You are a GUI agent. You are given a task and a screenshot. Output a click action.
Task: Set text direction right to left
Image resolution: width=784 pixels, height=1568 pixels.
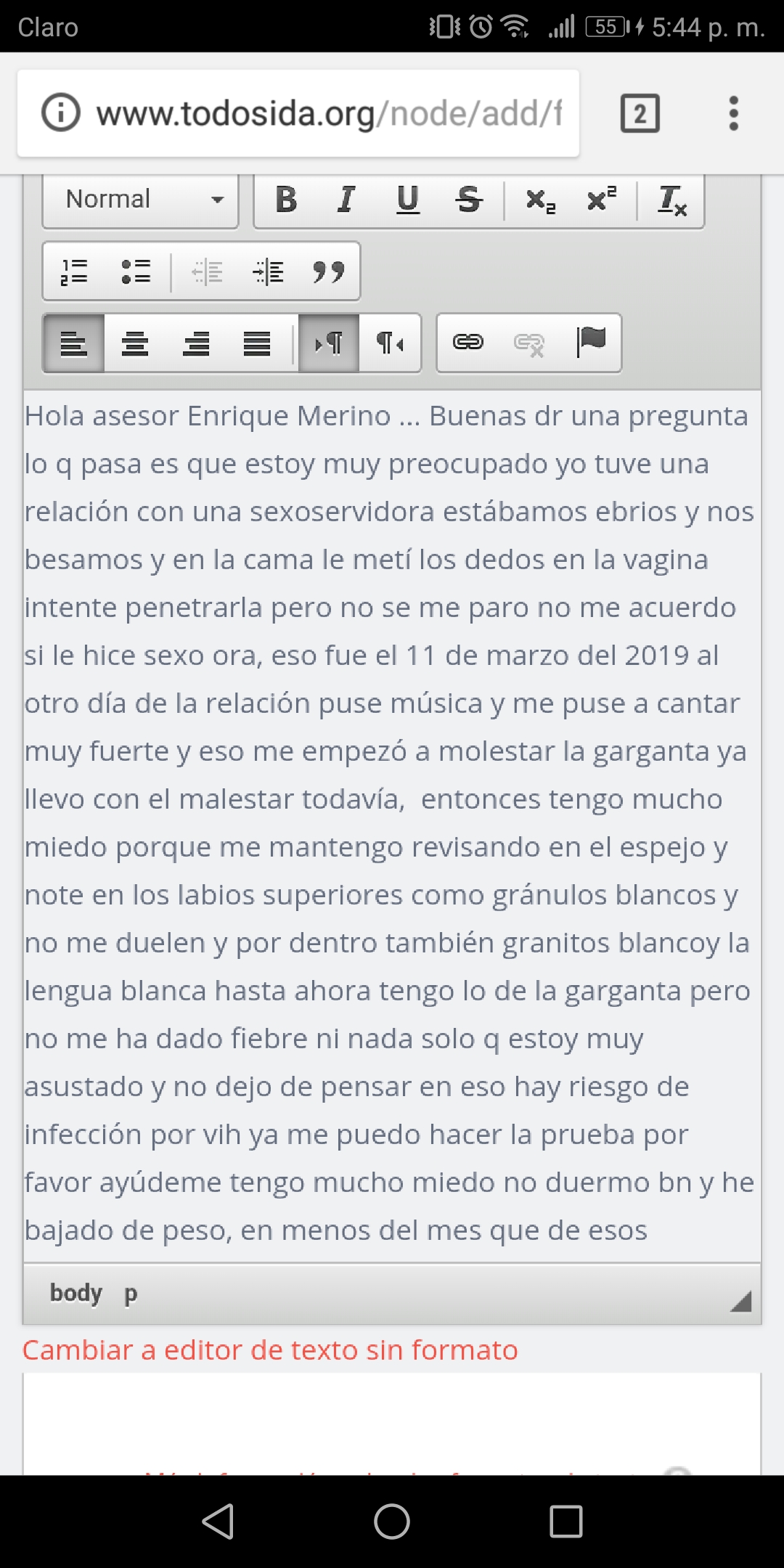[x=390, y=343]
